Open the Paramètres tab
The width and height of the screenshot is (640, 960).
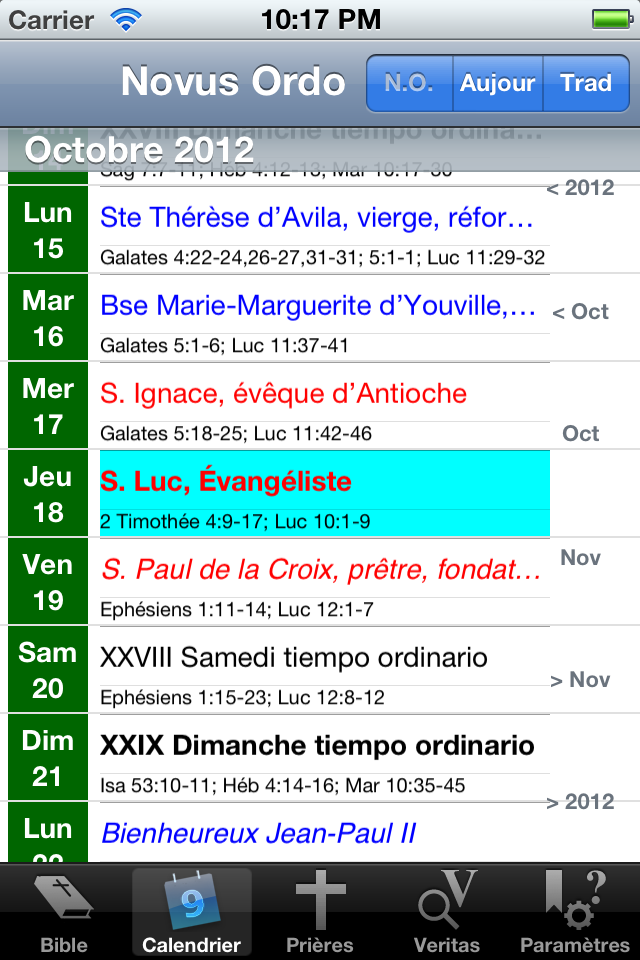(x=575, y=913)
